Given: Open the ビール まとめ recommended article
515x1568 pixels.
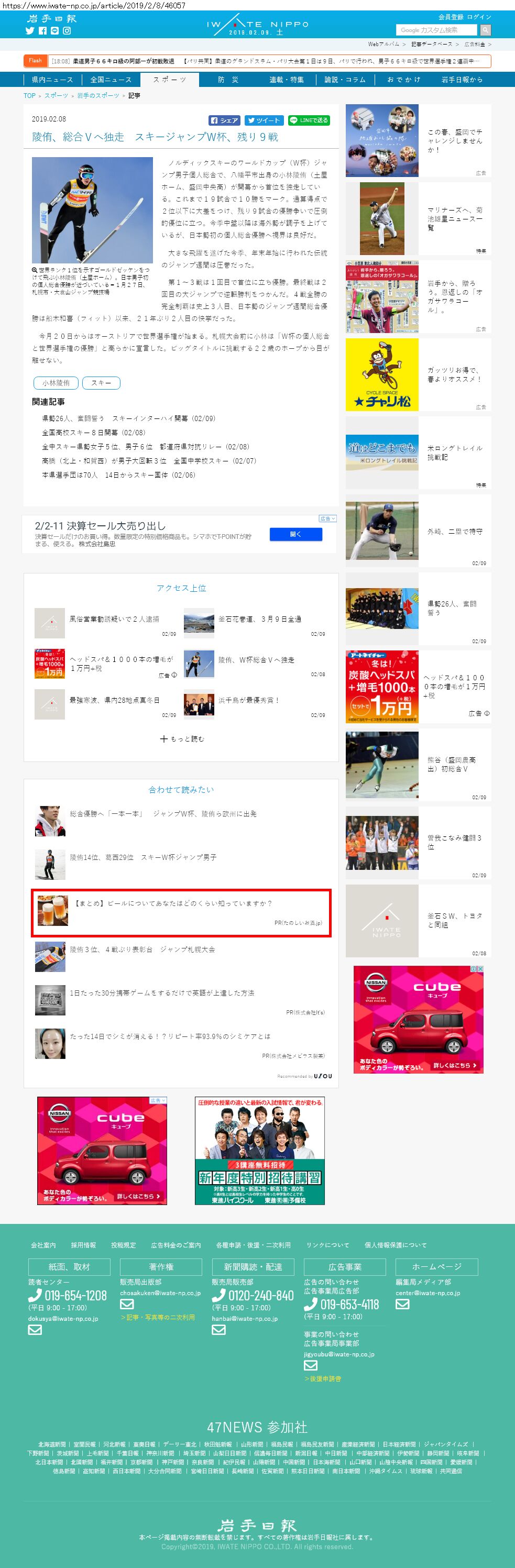Looking at the screenshot, I should pos(181,913).
